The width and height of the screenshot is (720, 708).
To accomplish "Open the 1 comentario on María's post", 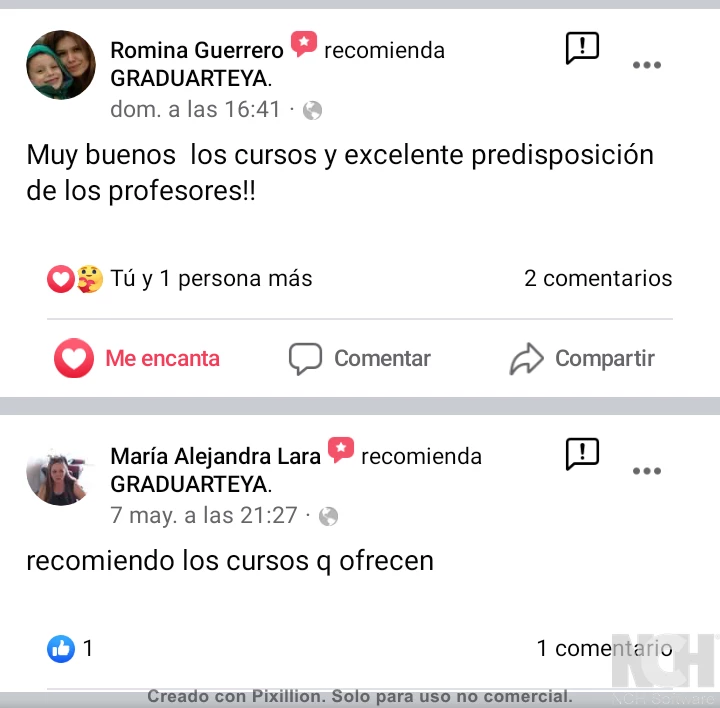I will click(x=604, y=648).
